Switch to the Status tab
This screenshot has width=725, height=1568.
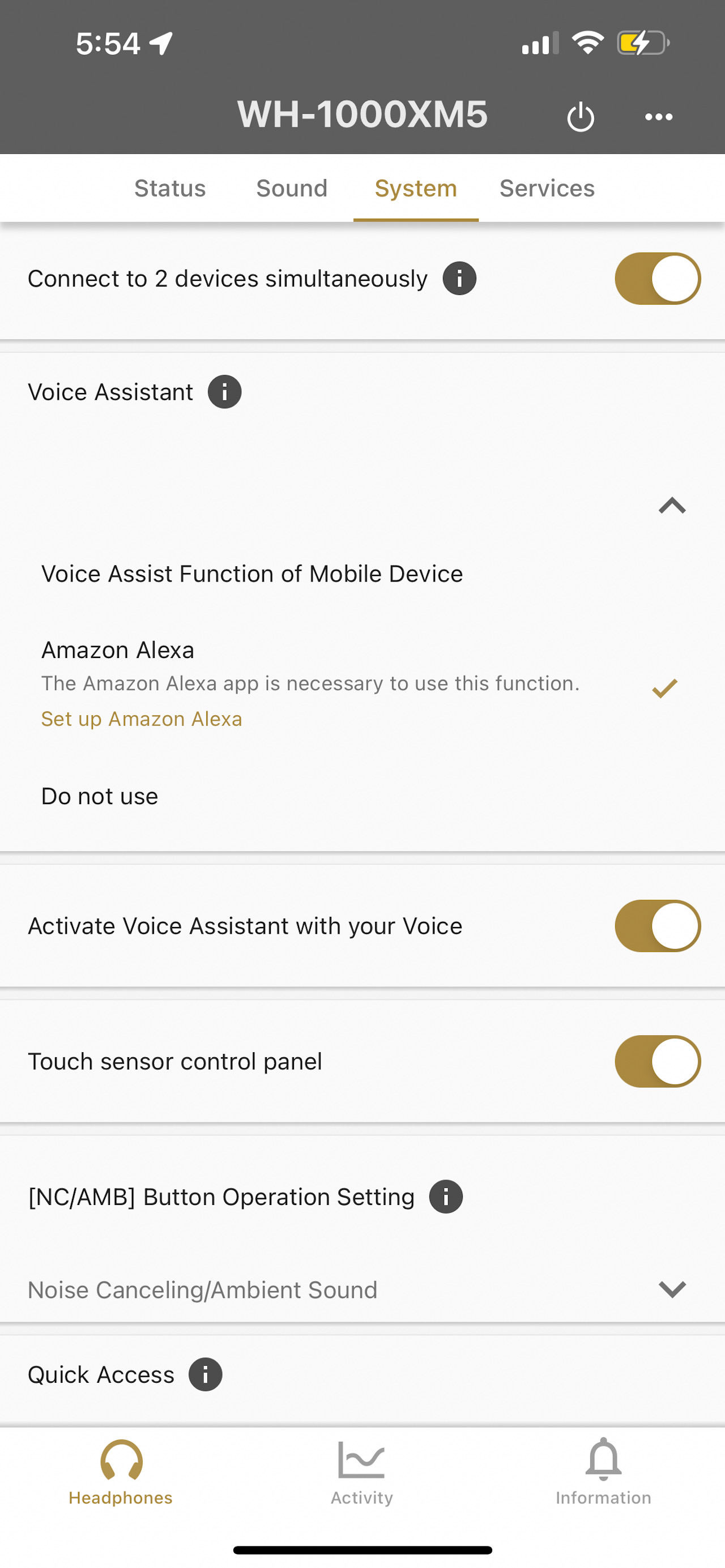tap(170, 188)
